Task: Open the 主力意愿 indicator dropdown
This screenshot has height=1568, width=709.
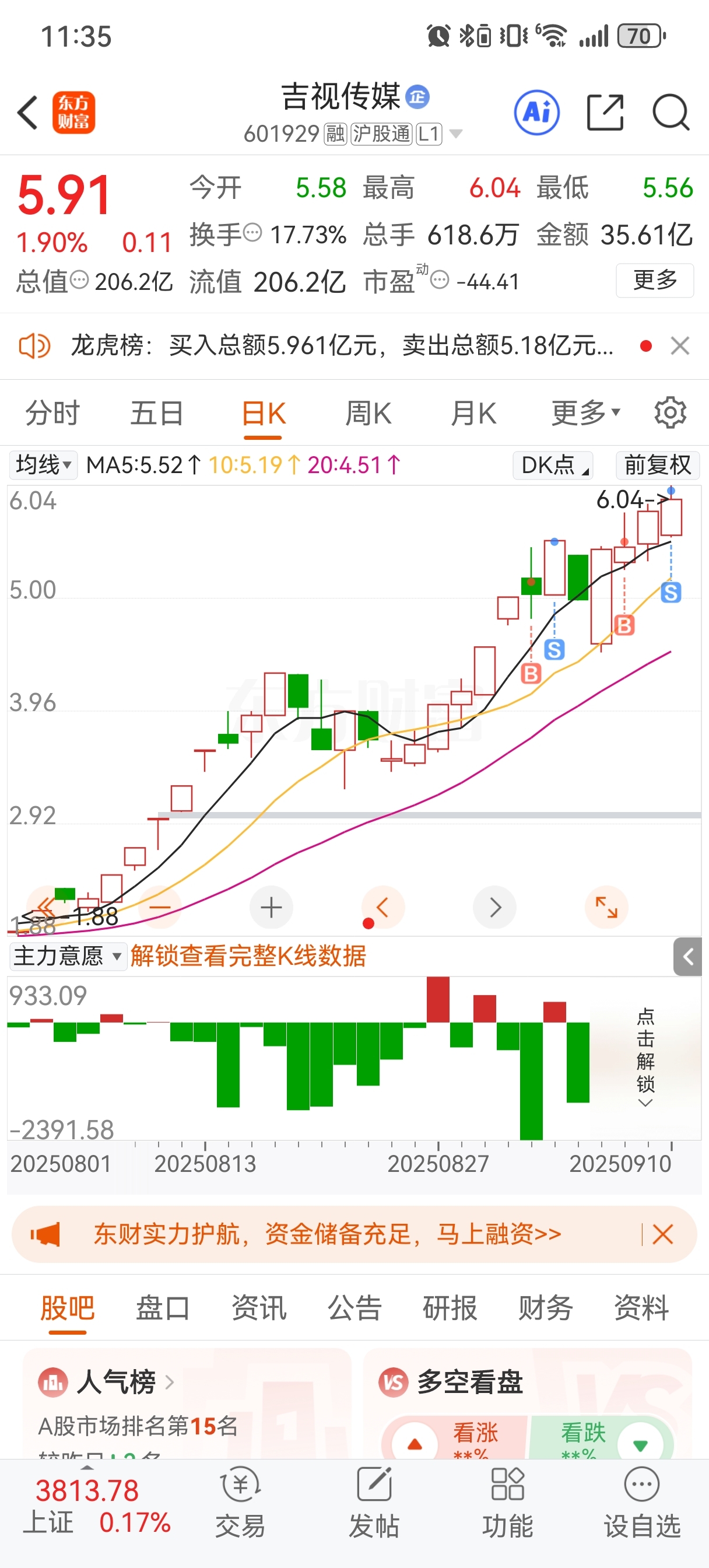Action: [68, 956]
